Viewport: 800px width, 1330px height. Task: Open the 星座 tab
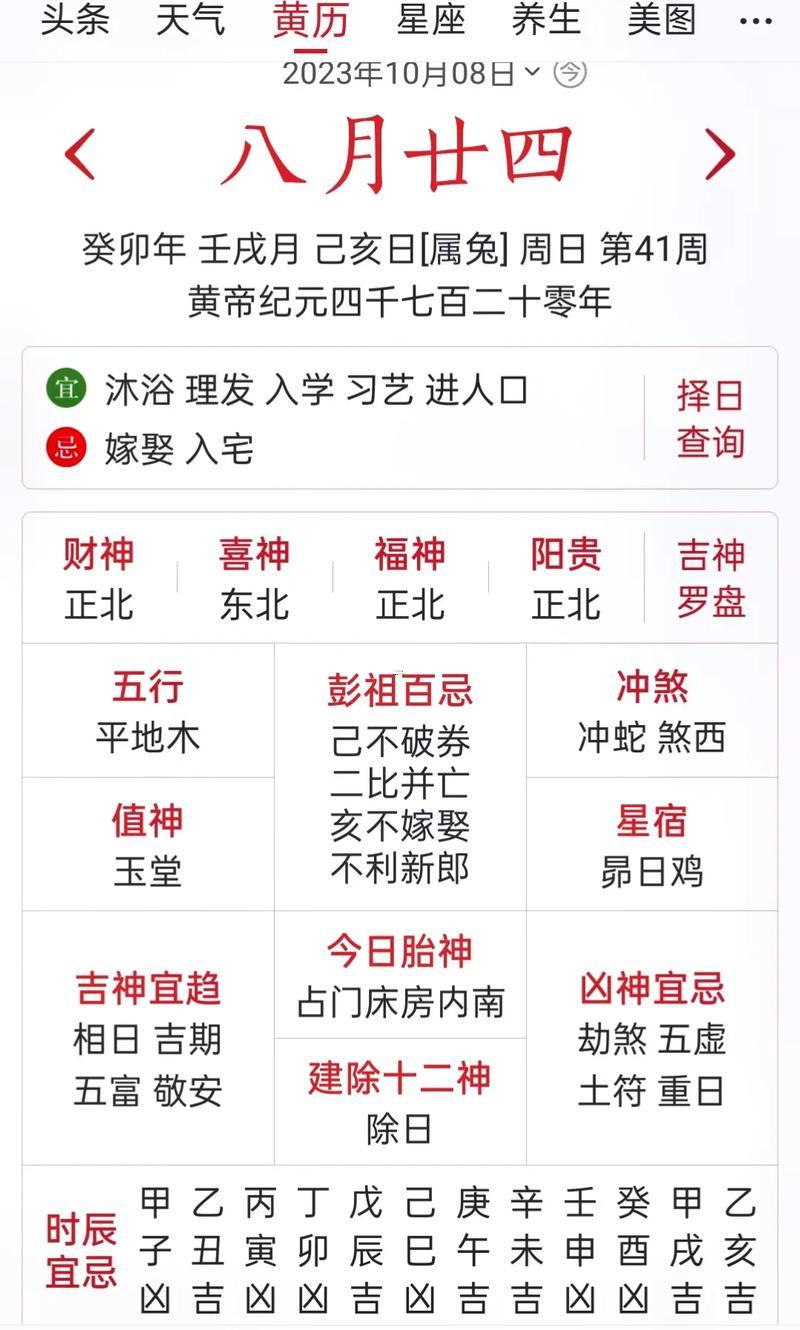point(432,21)
